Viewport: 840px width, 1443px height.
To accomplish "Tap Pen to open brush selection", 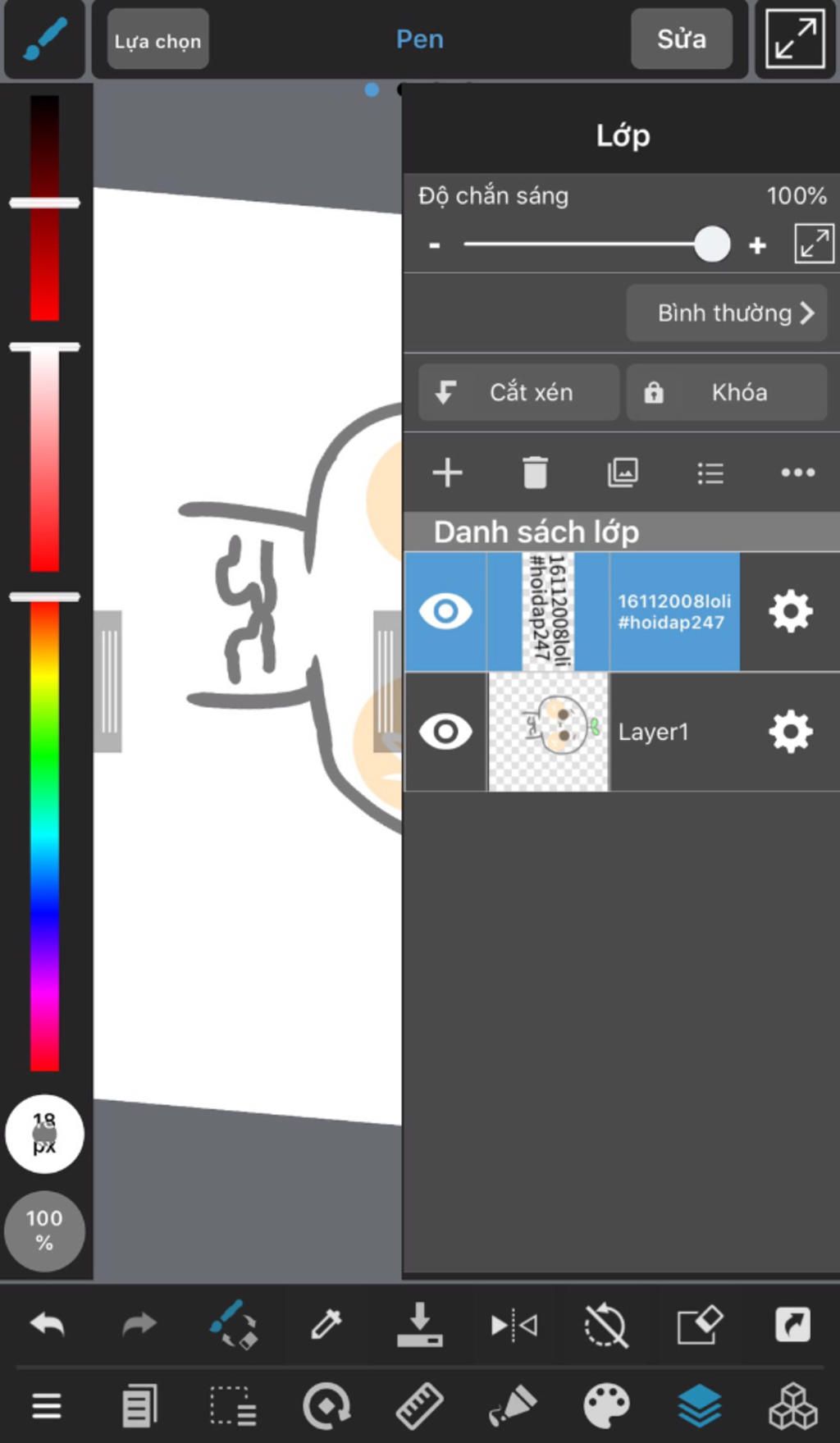I will point(420,38).
